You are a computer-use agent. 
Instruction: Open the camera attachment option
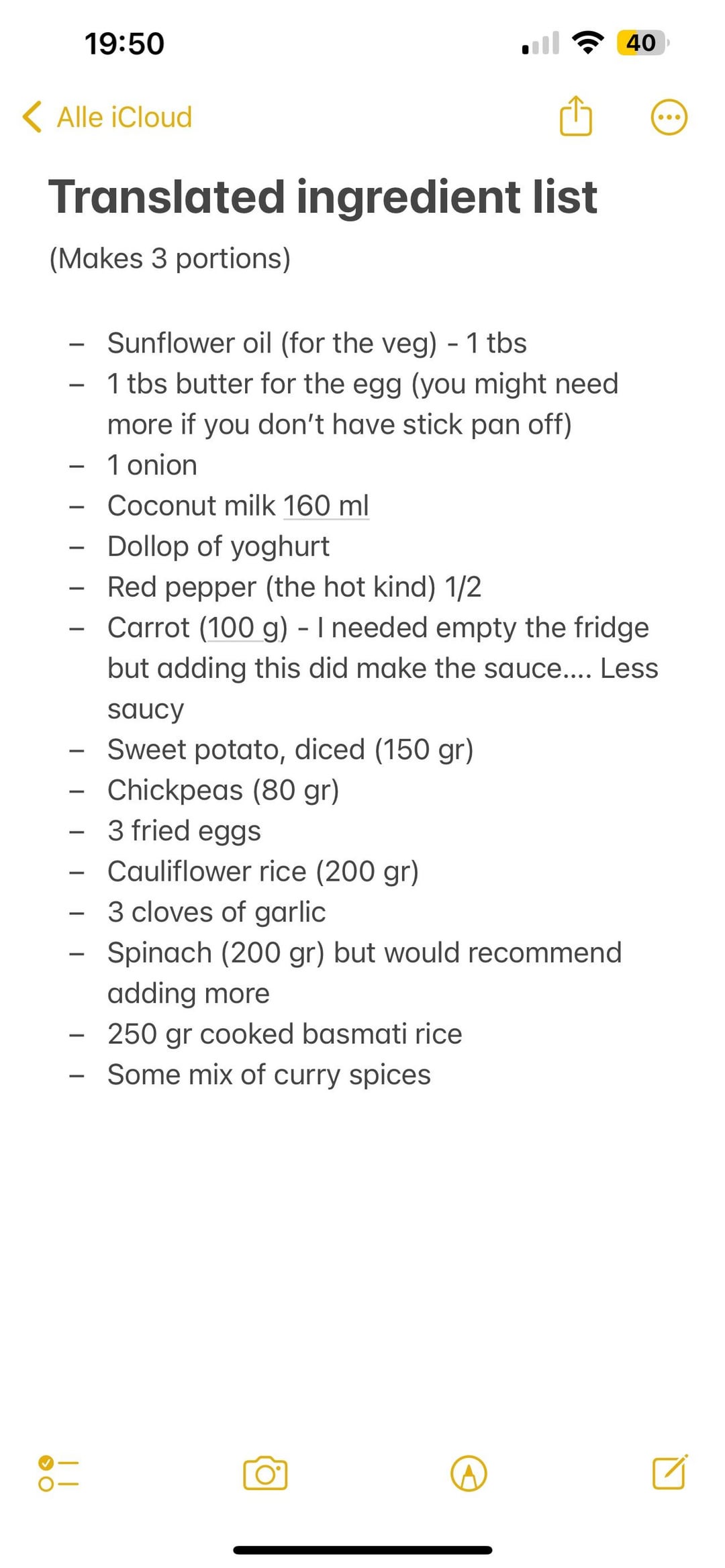pos(265,1473)
